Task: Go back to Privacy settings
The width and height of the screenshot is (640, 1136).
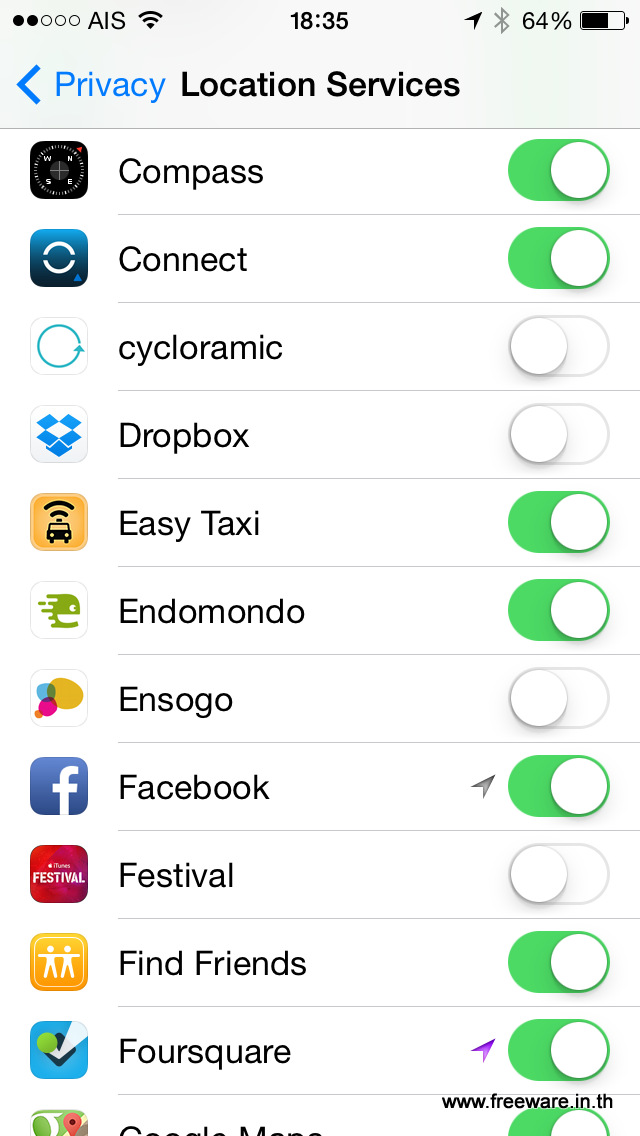Action: point(90,85)
